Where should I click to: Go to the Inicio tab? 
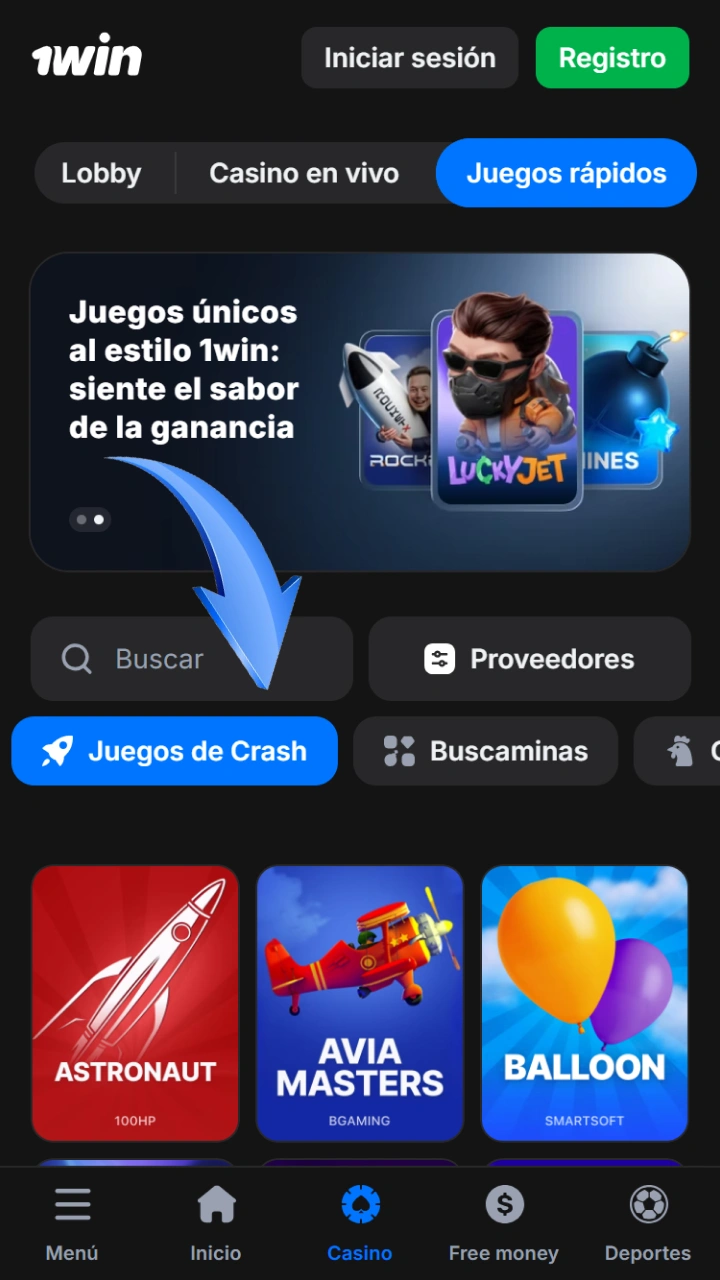216,1222
